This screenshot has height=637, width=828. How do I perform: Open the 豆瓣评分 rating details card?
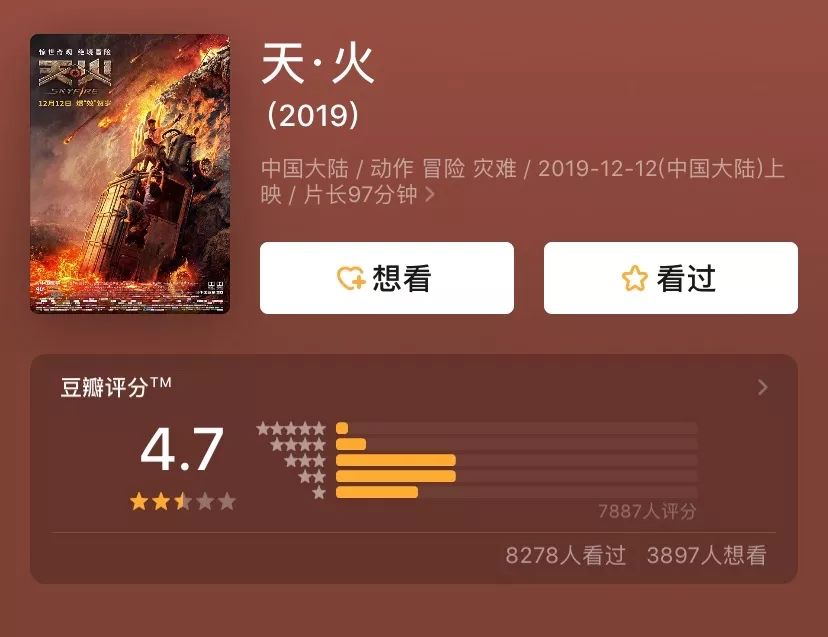click(x=762, y=387)
